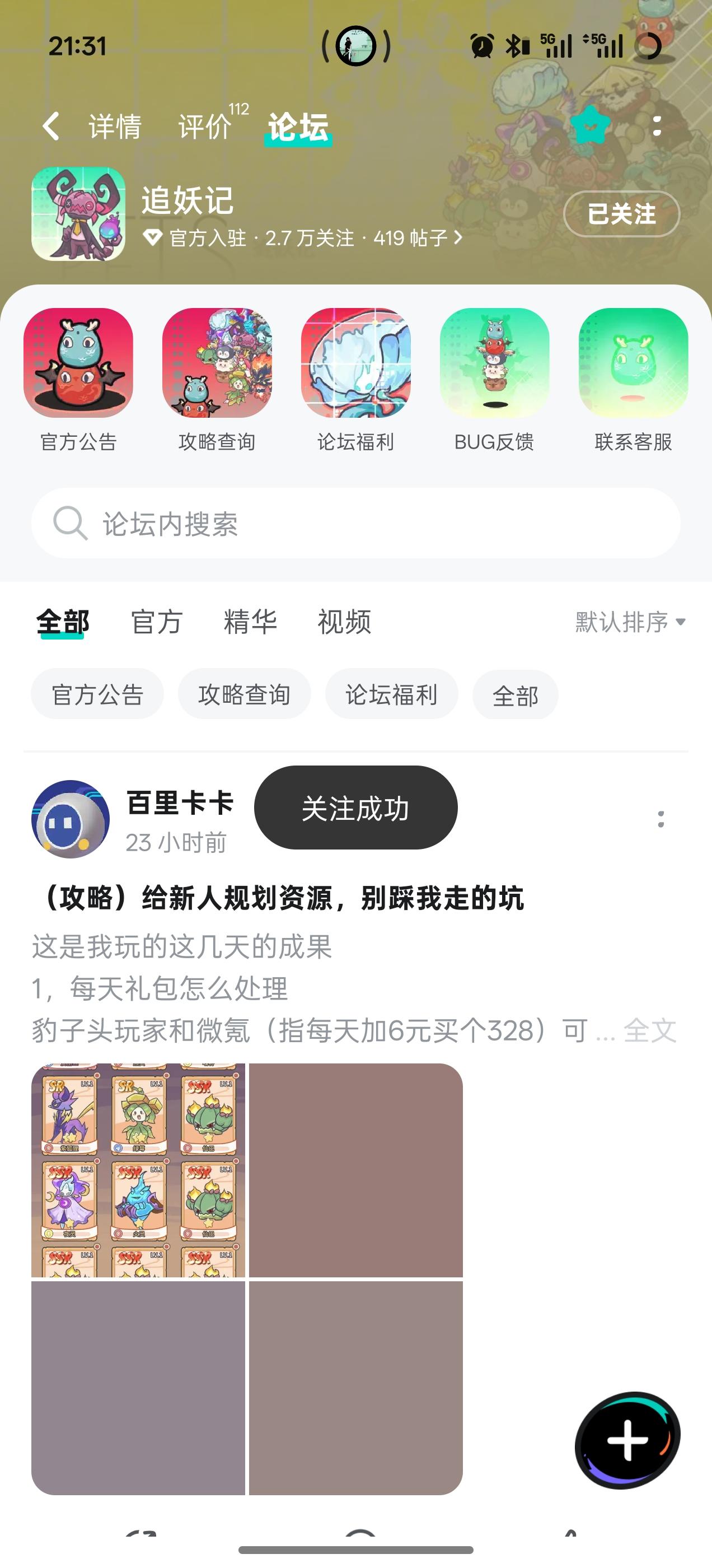
Task: Switch to the 精华 tab
Action: tap(251, 622)
